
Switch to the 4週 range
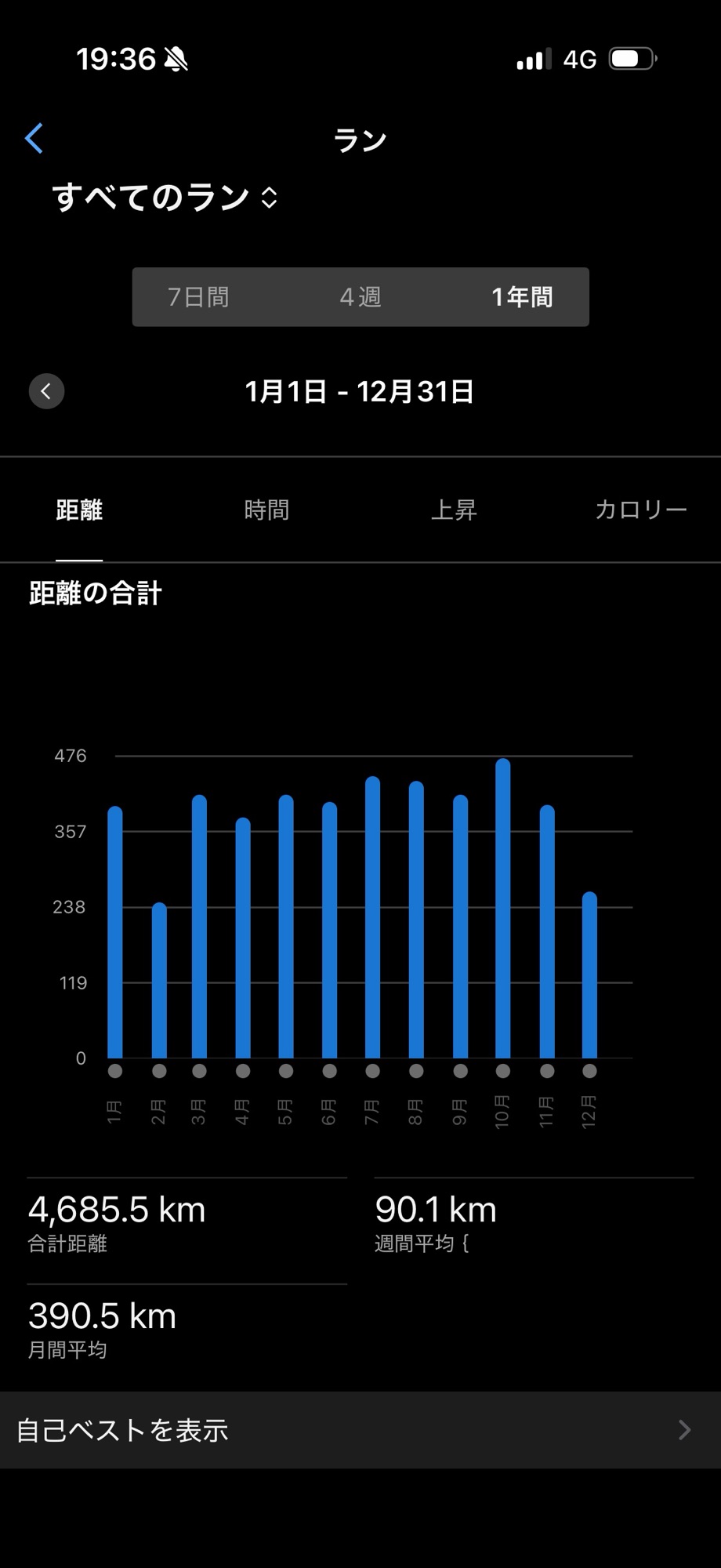pyautogui.click(x=360, y=297)
